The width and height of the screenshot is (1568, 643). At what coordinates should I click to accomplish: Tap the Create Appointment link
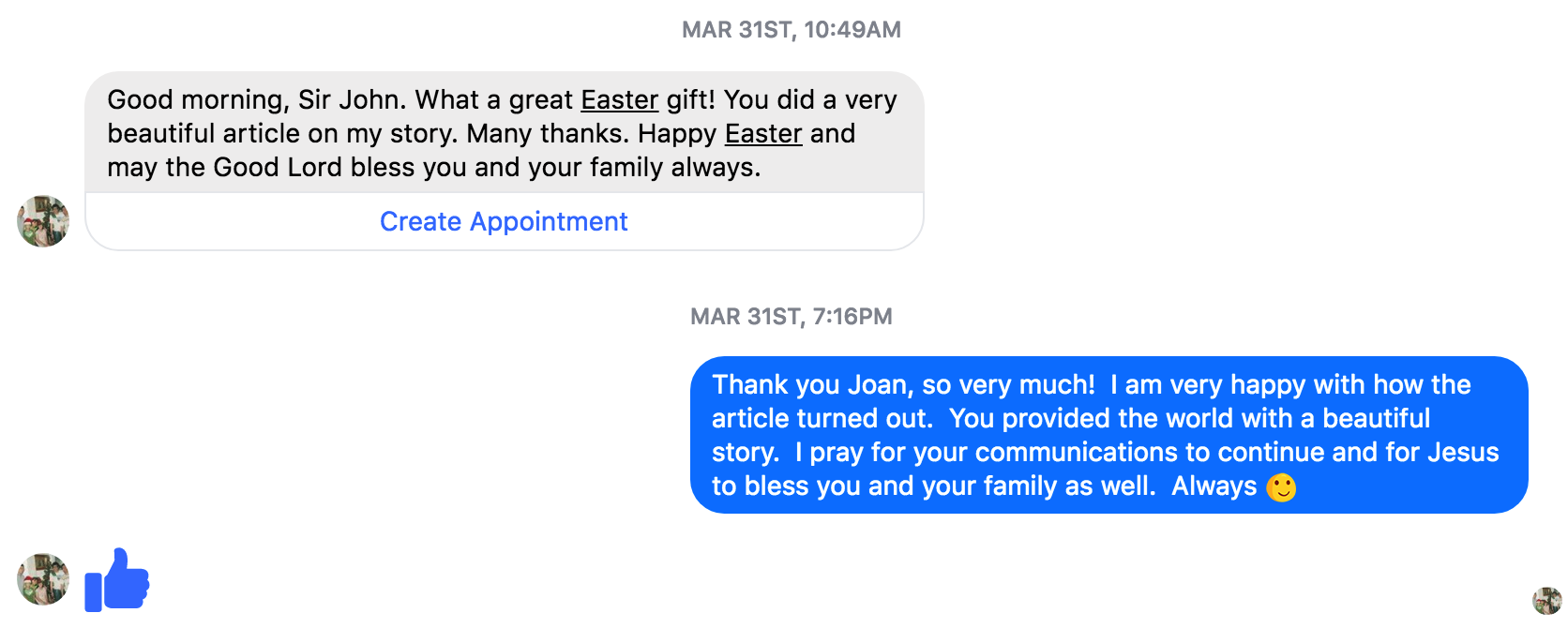point(504,221)
